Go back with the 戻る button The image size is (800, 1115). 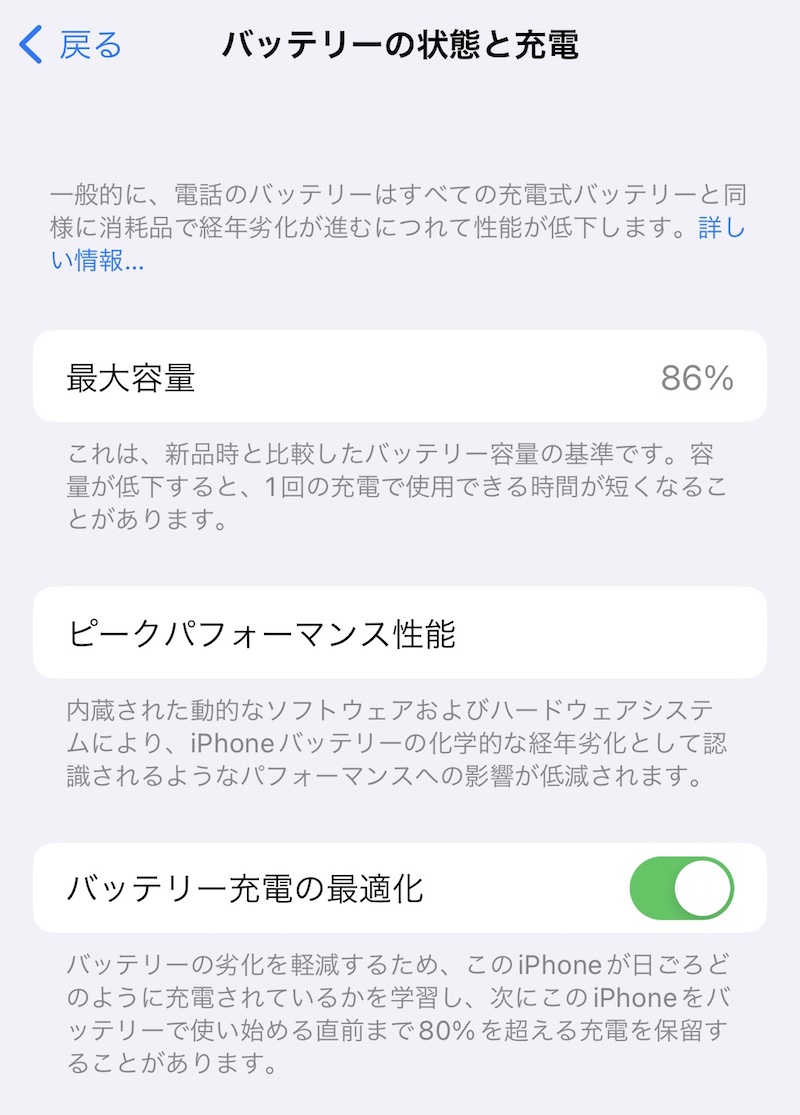(70, 45)
